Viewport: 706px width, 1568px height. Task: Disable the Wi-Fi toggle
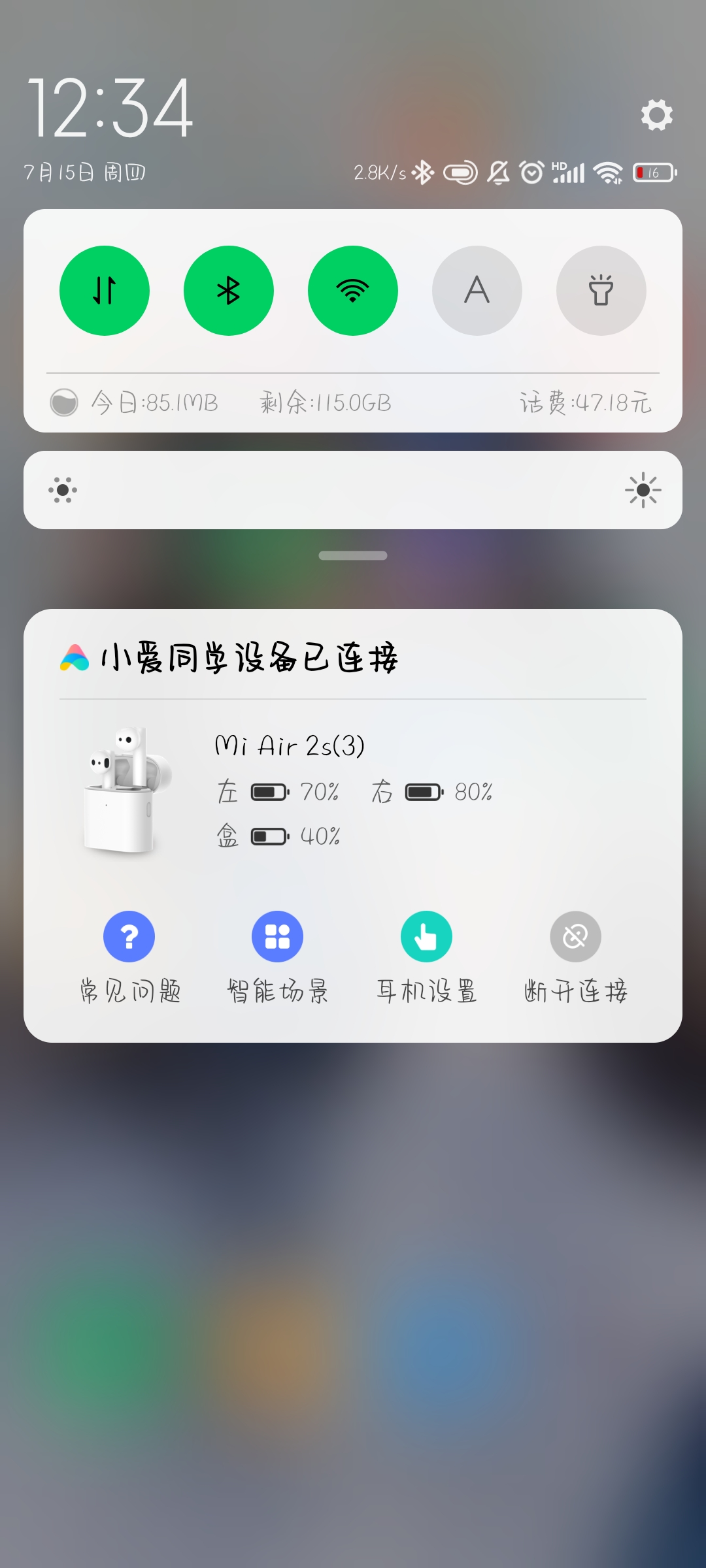click(353, 291)
